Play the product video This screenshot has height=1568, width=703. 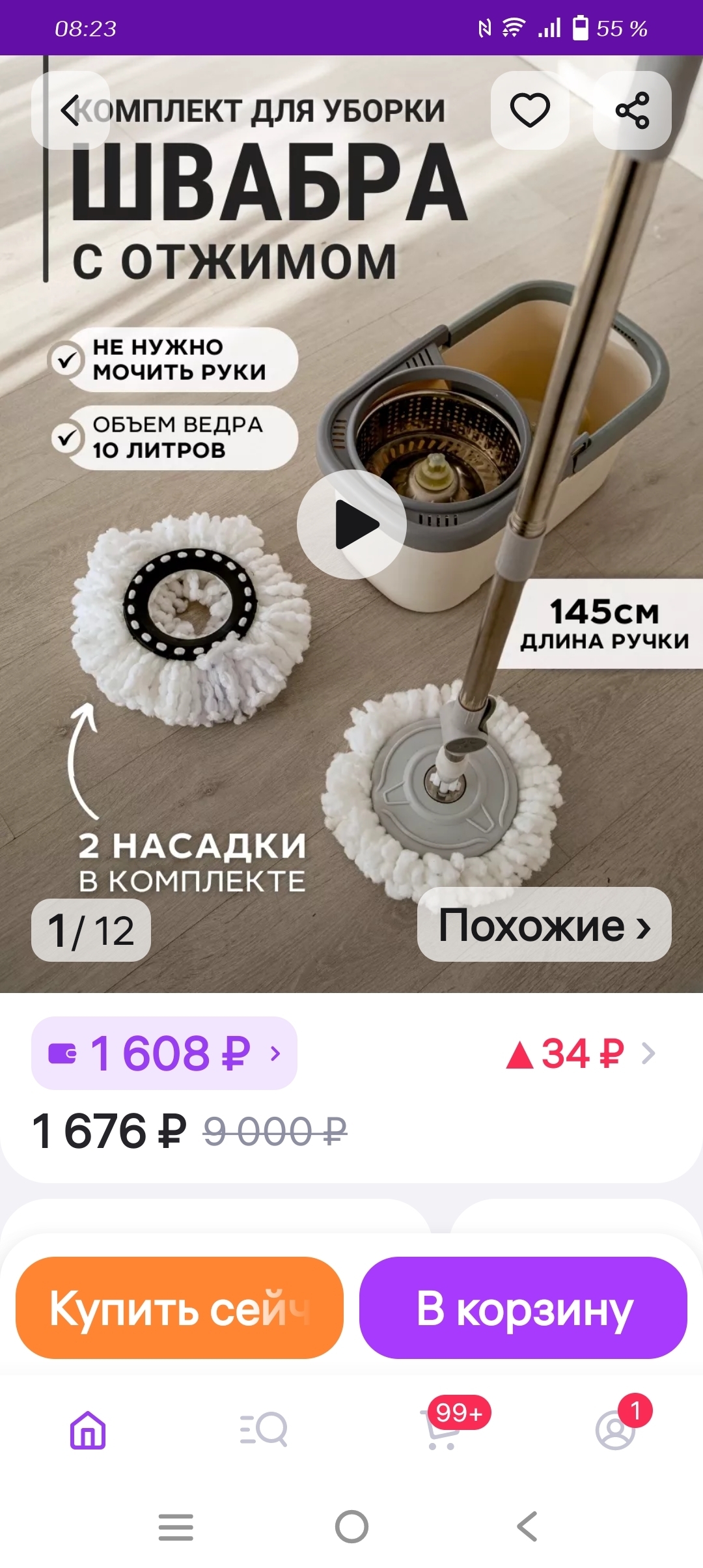click(x=352, y=524)
